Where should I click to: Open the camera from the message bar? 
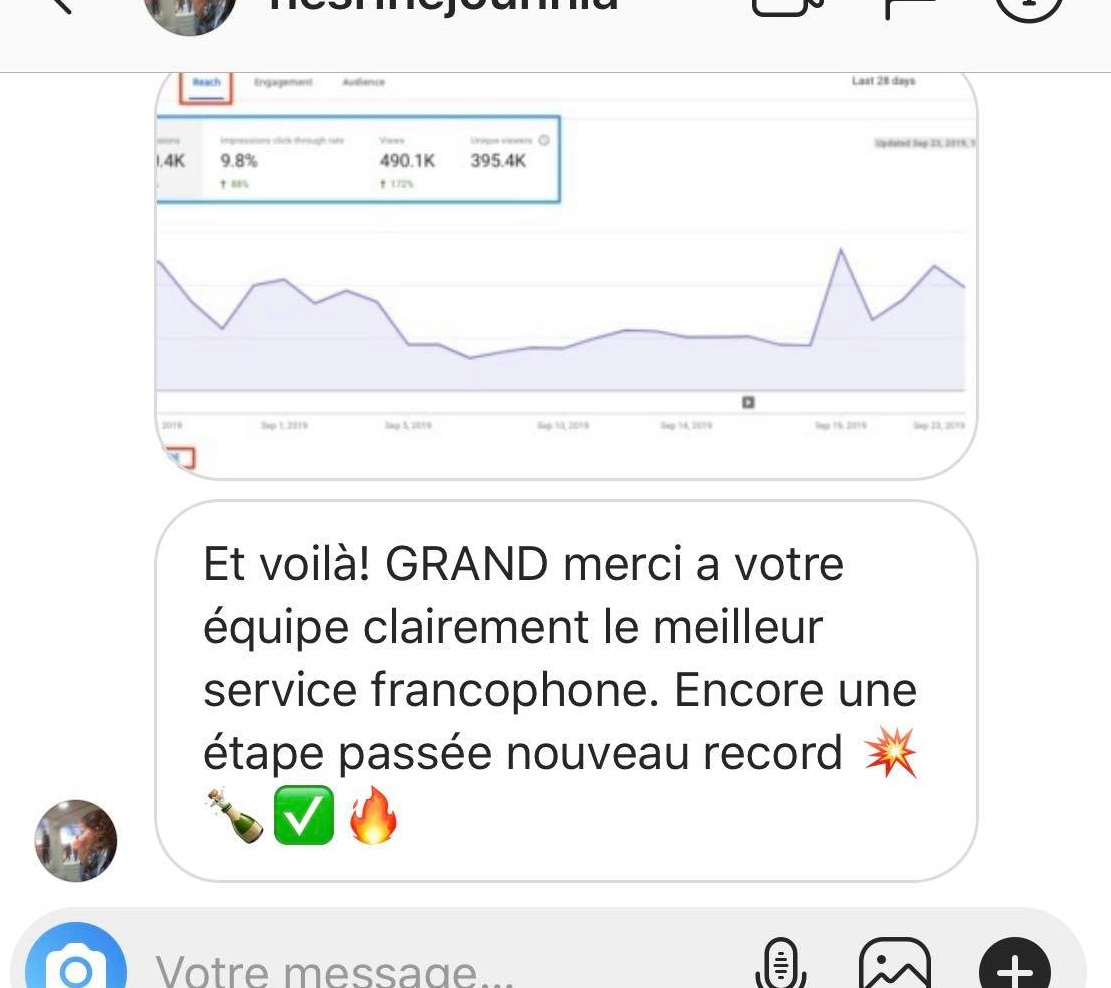click(75, 965)
